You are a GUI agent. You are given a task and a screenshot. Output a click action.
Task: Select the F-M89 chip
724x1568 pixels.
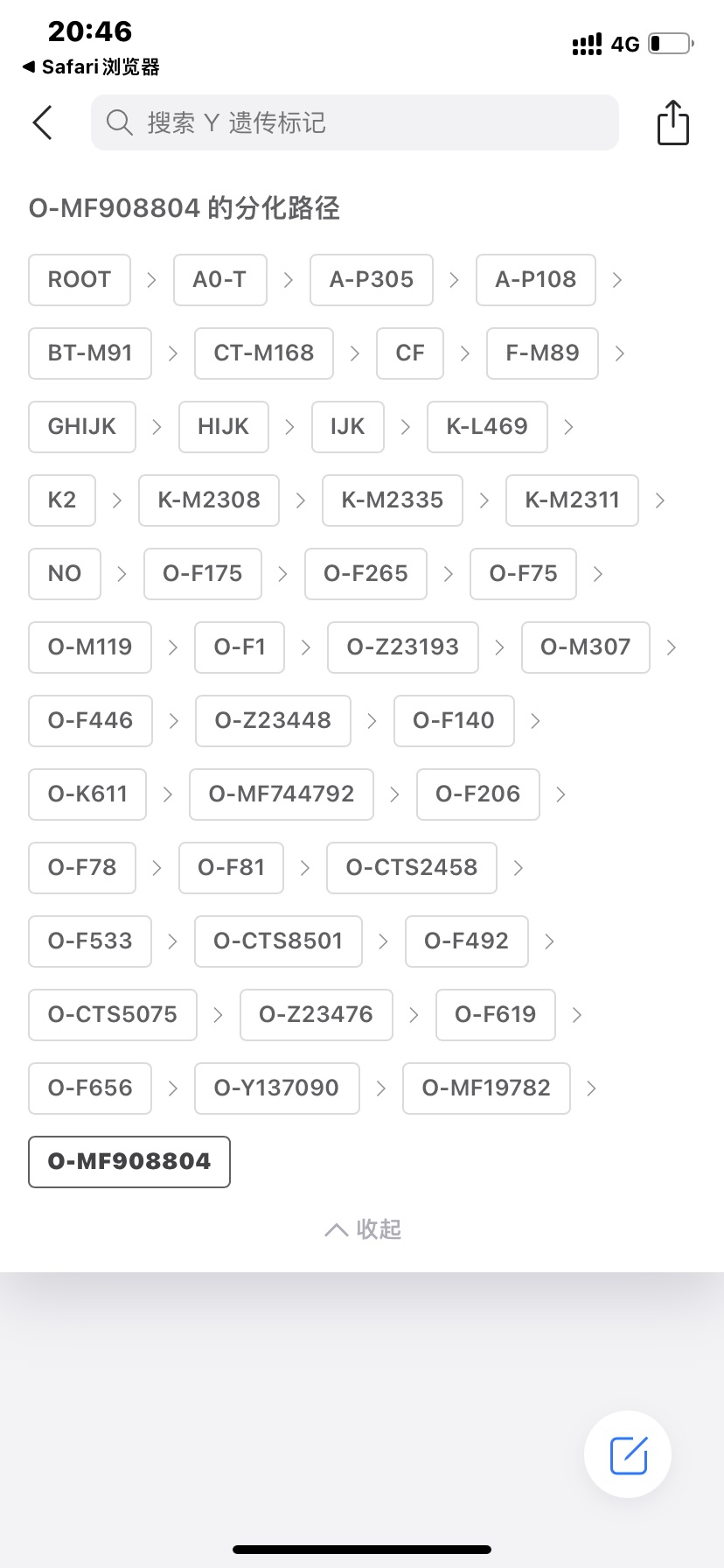[542, 353]
